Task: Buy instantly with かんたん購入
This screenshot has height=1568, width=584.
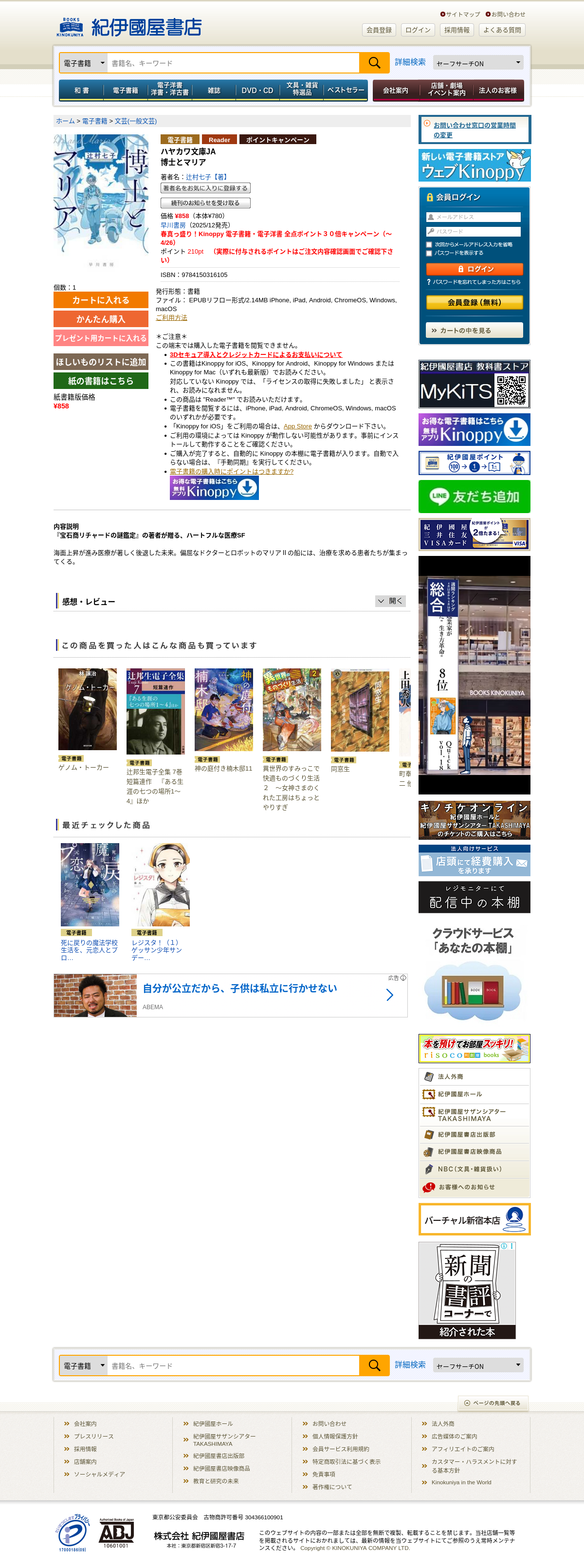Action: pos(101,319)
